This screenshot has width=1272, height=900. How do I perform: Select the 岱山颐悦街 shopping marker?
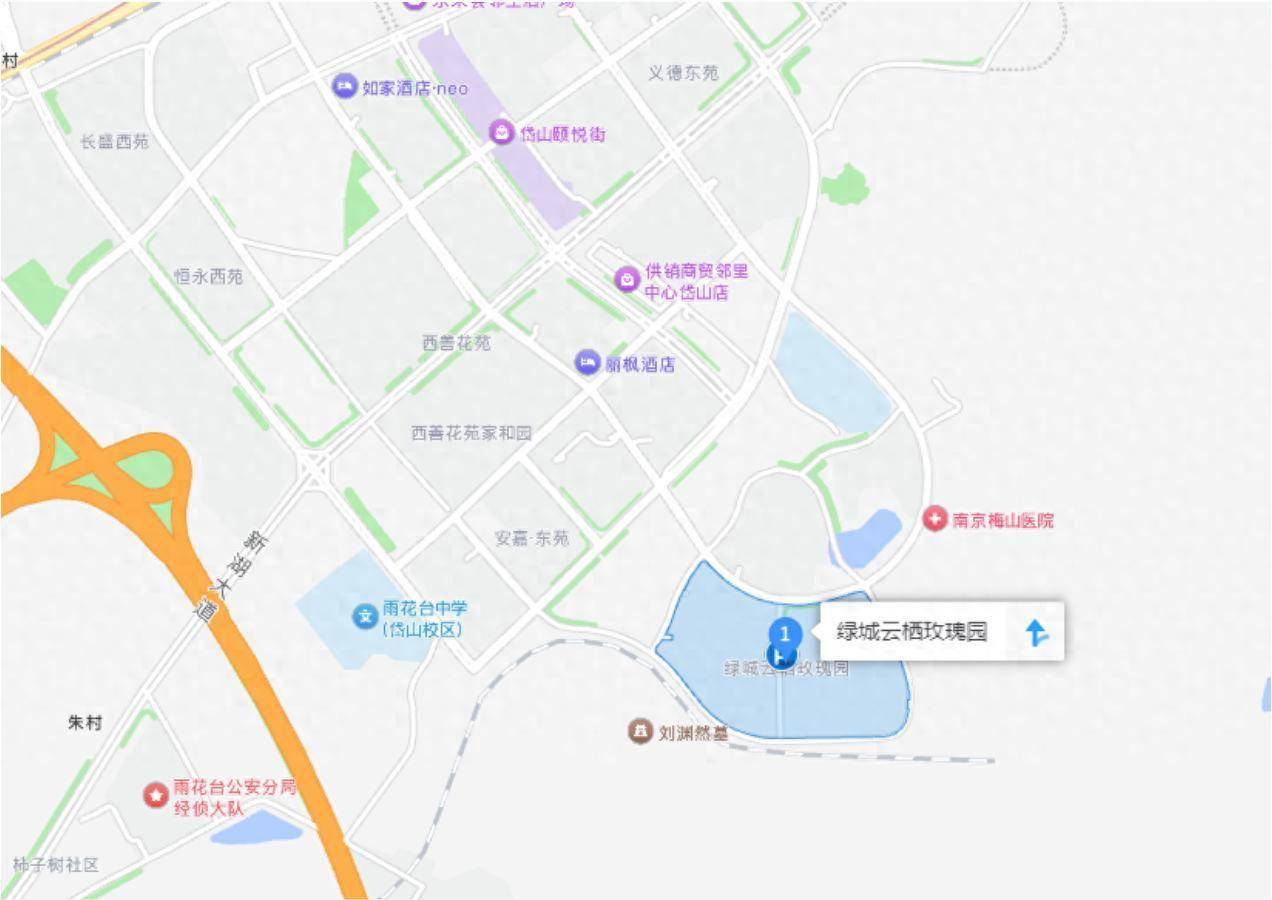502,133
